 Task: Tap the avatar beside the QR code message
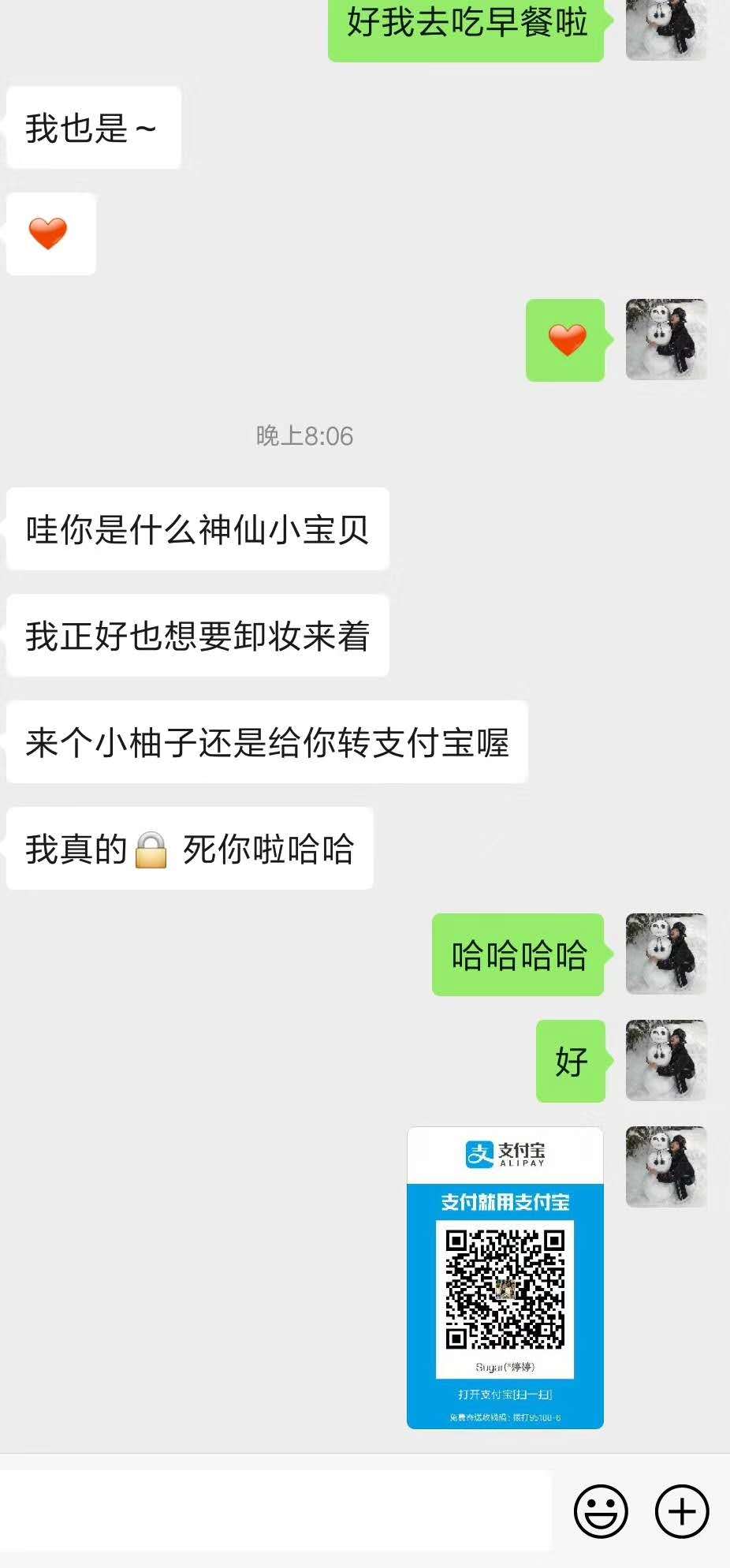(x=666, y=1164)
